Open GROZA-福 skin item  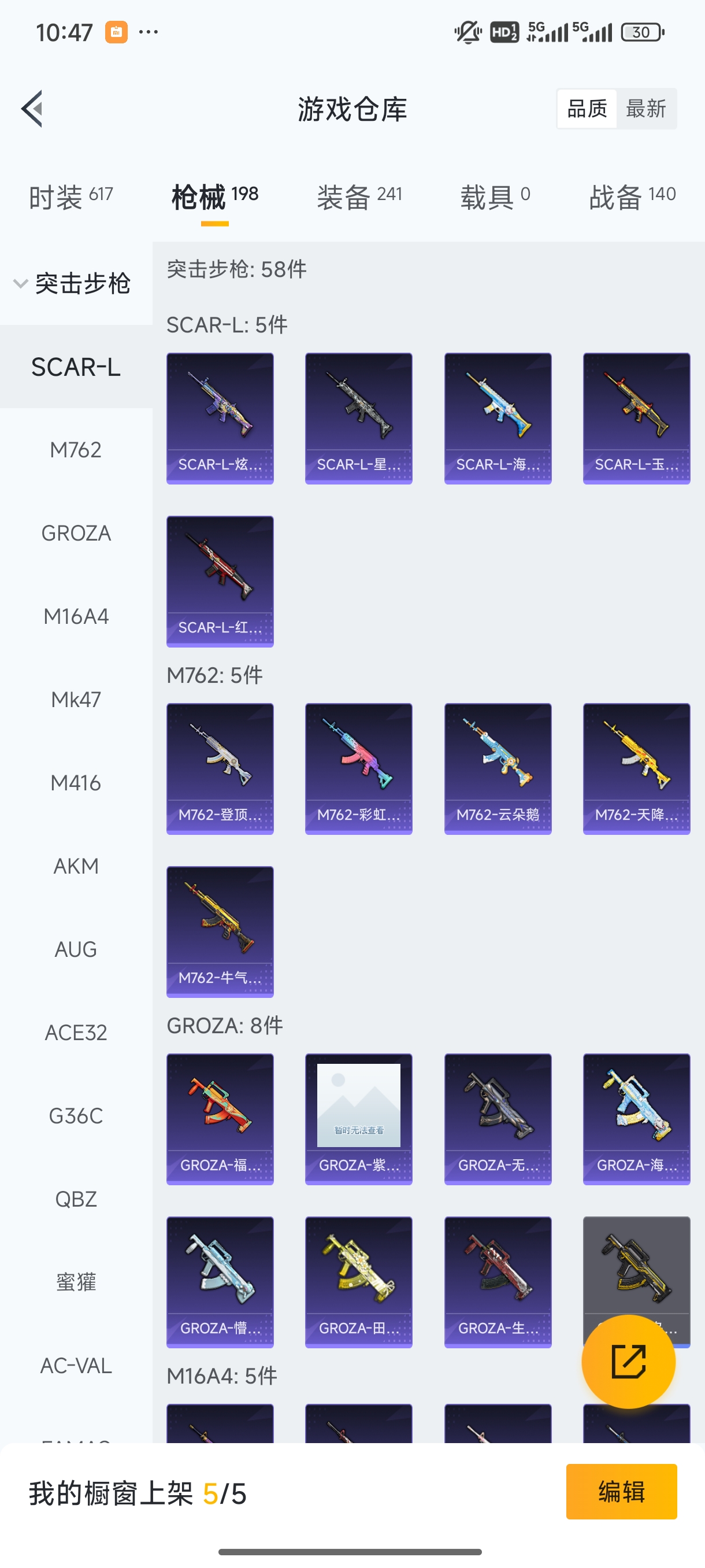(x=220, y=1119)
